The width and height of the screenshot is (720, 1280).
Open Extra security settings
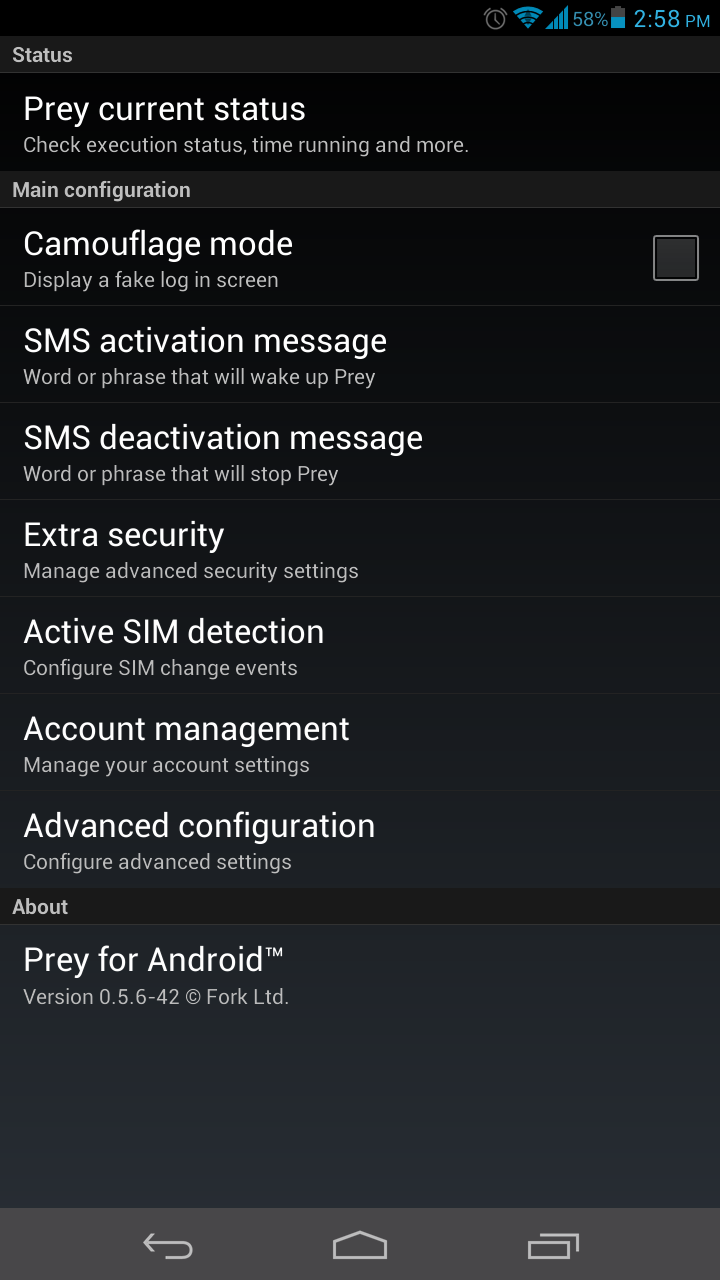[x=360, y=549]
